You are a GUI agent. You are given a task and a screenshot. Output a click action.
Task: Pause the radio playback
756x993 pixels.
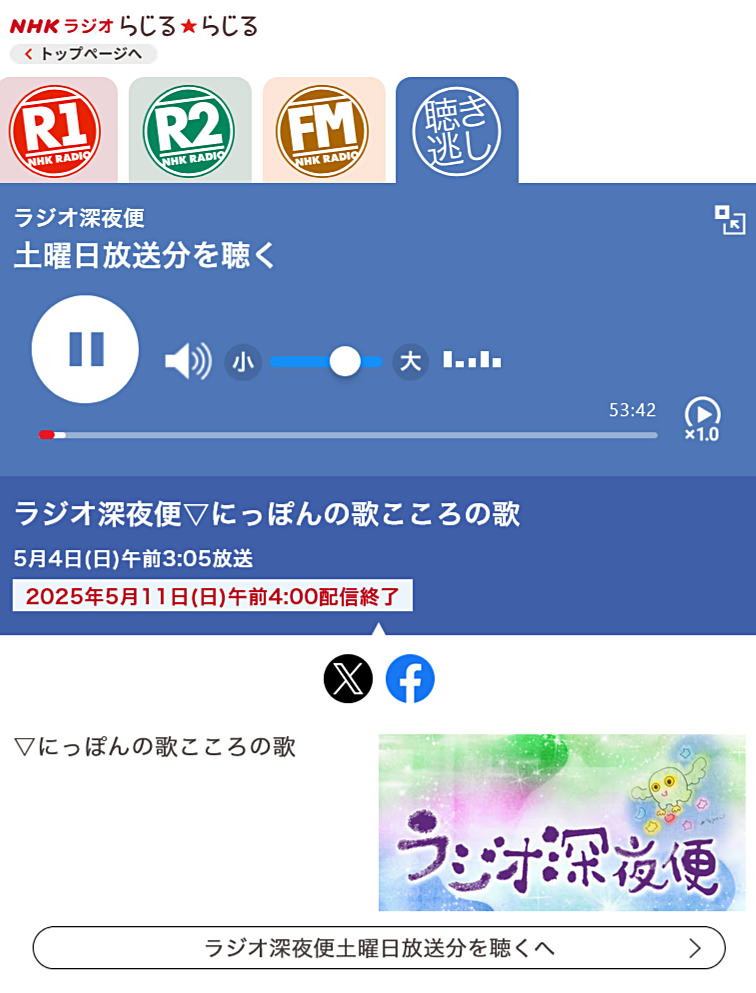[85, 349]
